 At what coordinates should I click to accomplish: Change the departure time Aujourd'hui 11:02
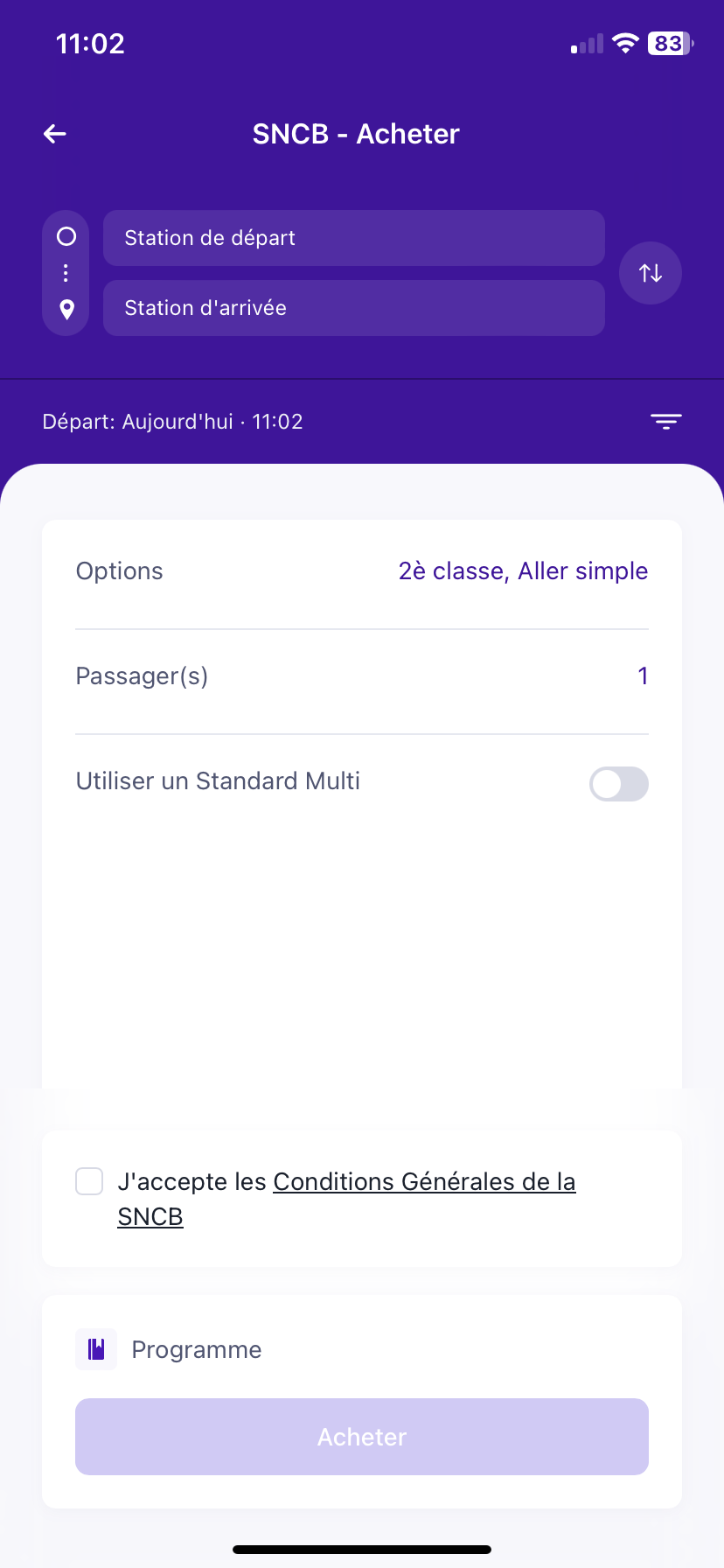click(173, 422)
